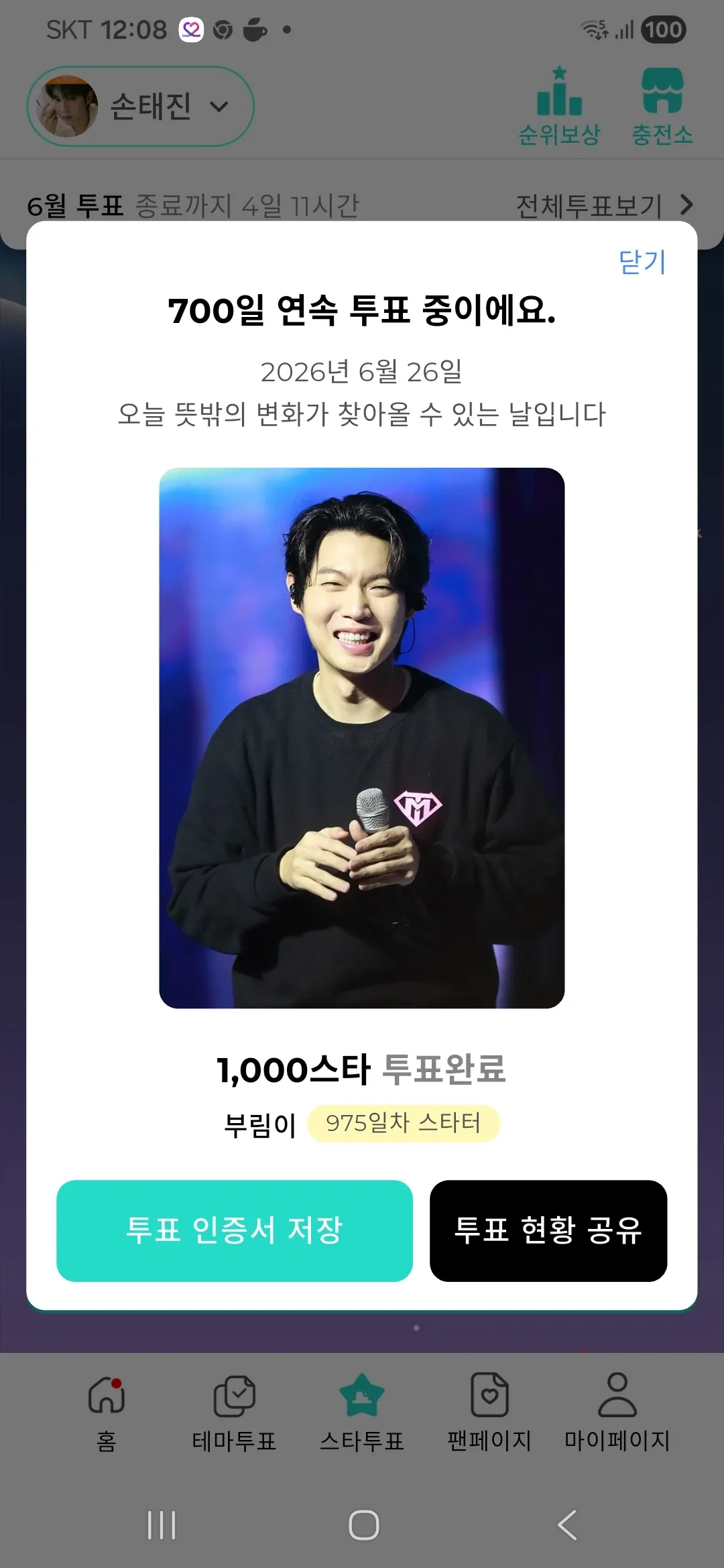Tap the system back button
This screenshot has width=724, height=1568.
[567, 1526]
